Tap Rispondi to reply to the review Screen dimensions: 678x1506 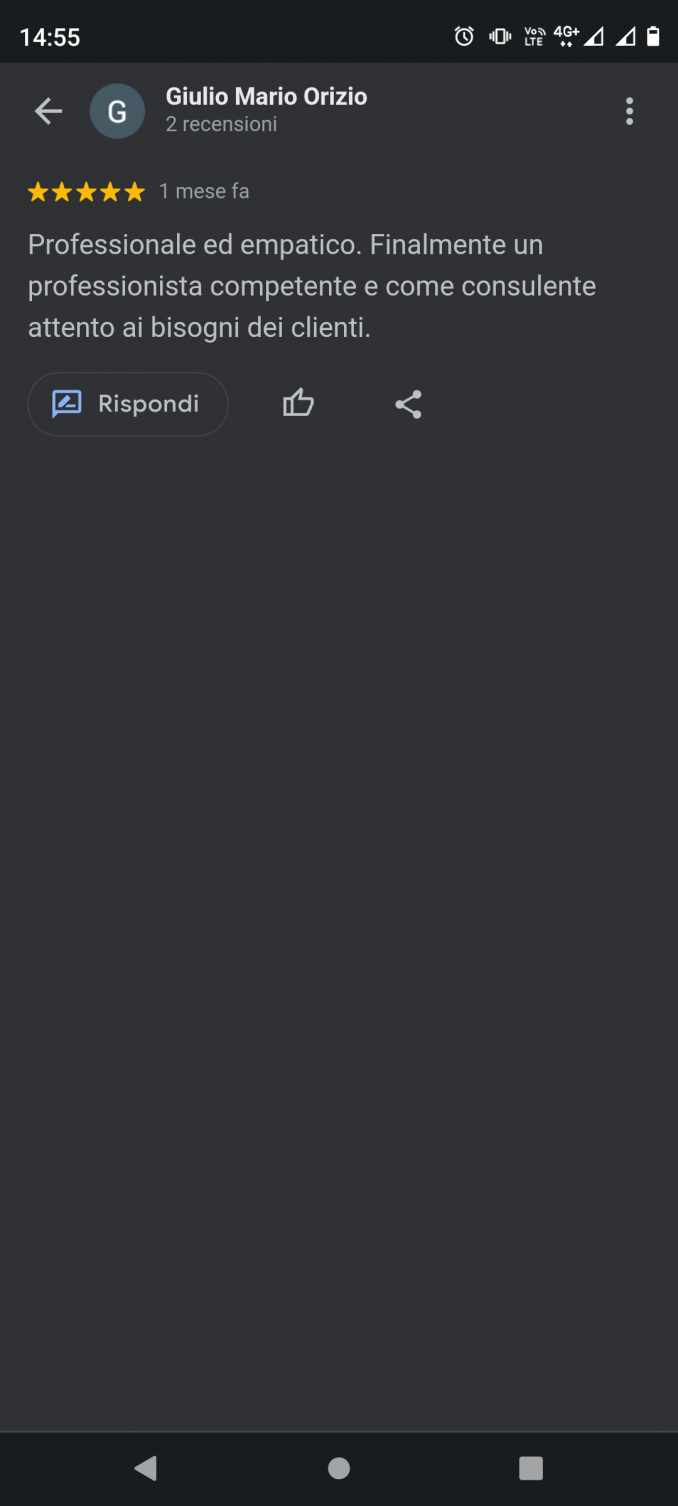click(128, 404)
